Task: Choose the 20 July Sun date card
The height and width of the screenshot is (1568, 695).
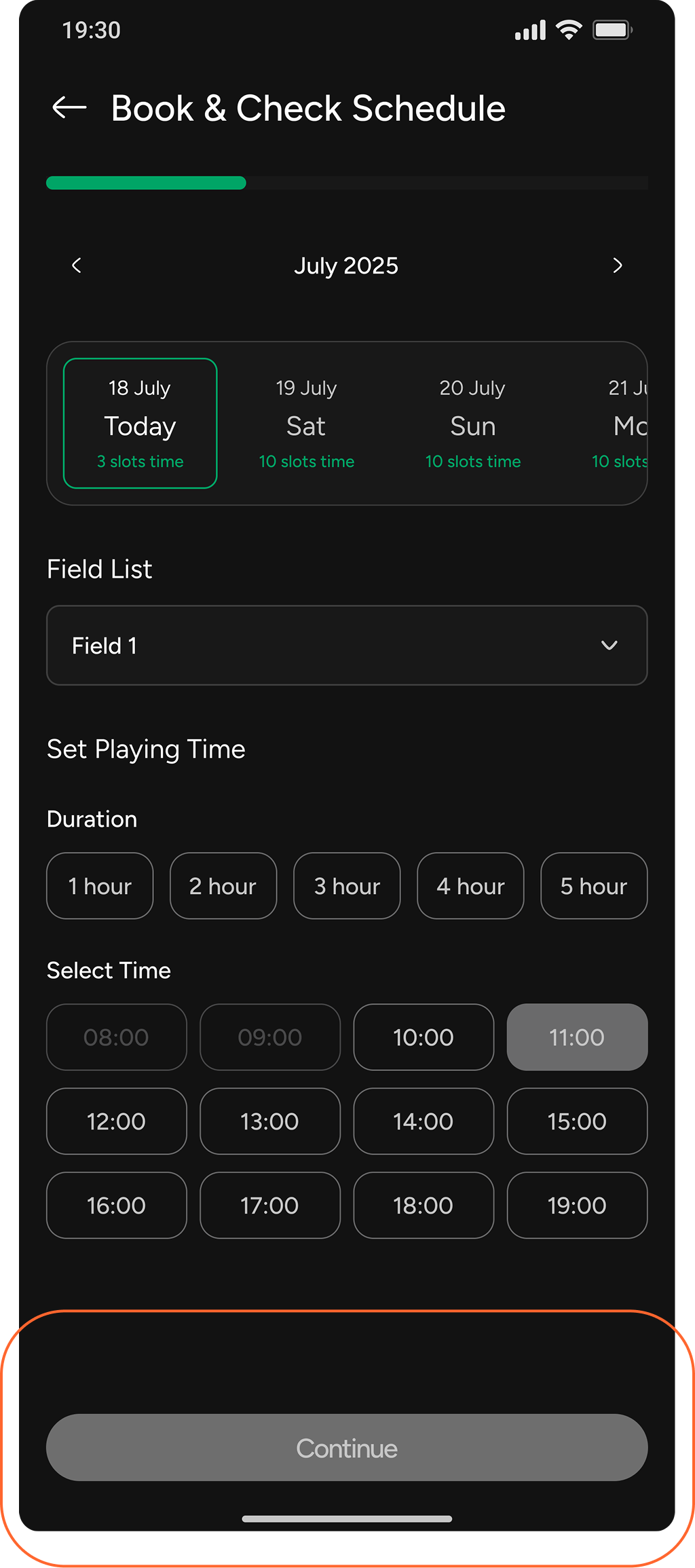Action: click(x=473, y=423)
